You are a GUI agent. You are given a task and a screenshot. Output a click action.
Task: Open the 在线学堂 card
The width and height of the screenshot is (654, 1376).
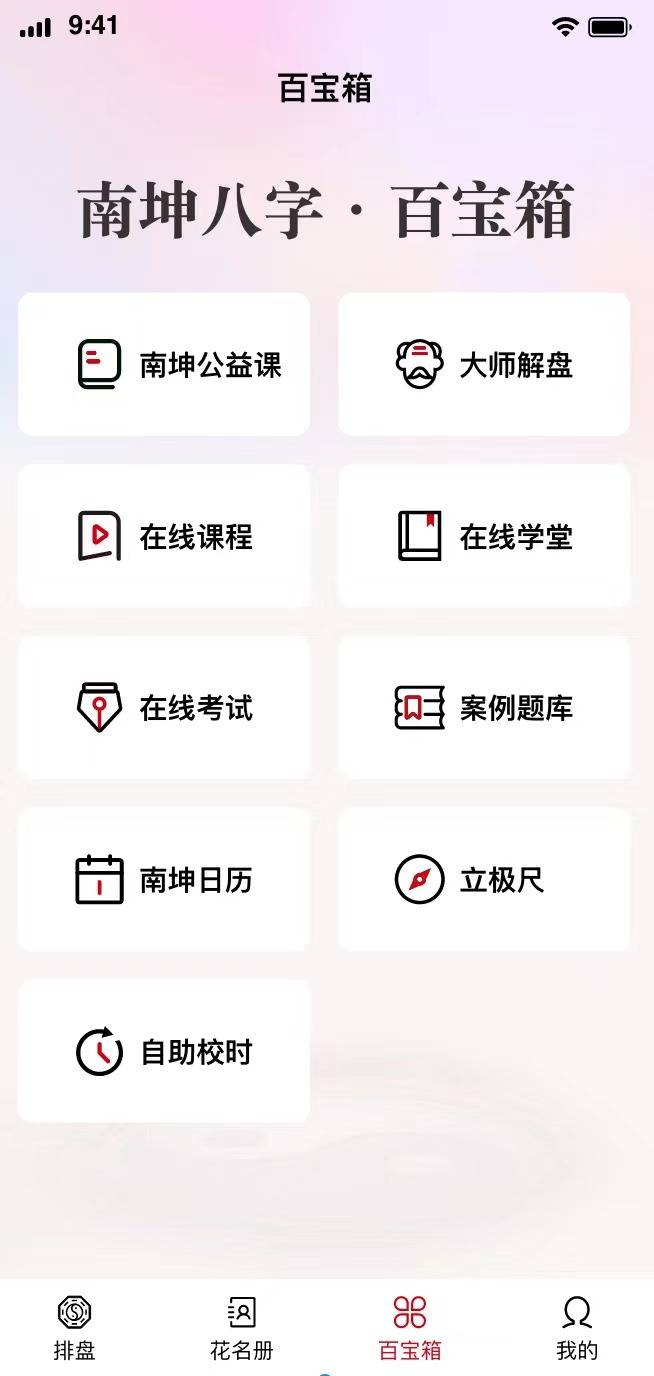click(484, 536)
